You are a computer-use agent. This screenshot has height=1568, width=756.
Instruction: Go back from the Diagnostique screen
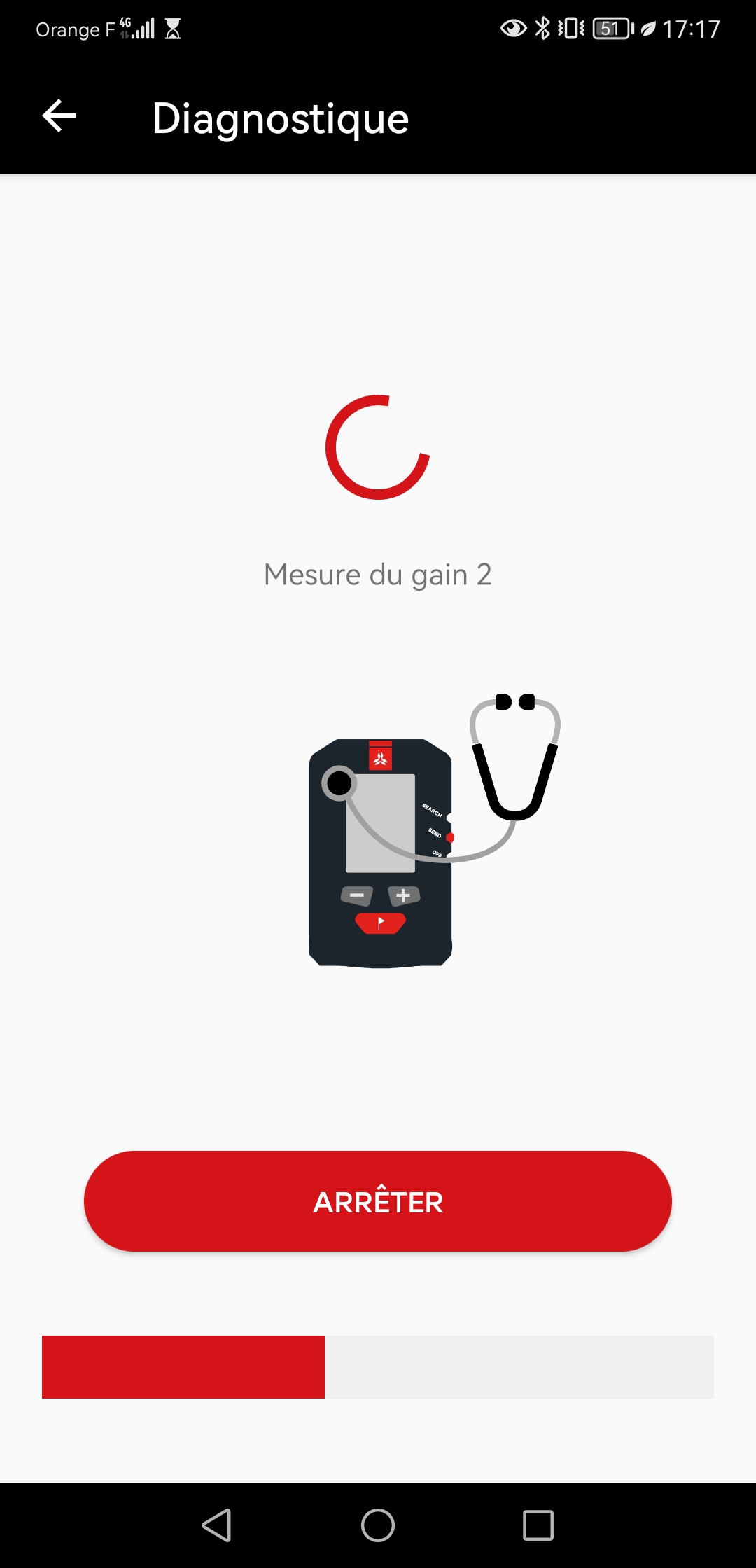tap(59, 116)
